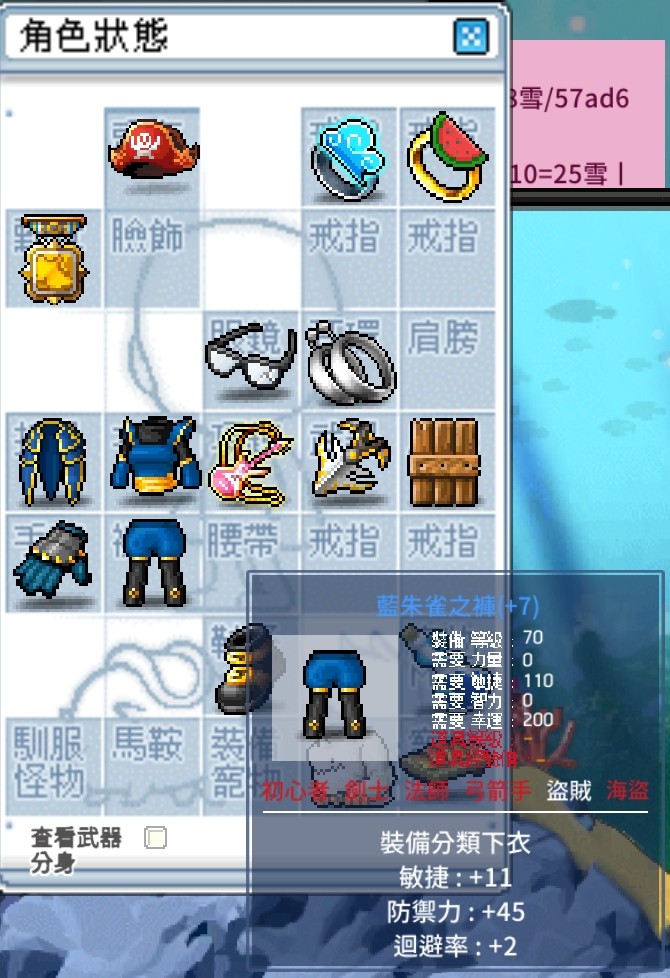
Task: Tap the empty 肩膀 shoulder slot
Action: (x=446, y=360)
